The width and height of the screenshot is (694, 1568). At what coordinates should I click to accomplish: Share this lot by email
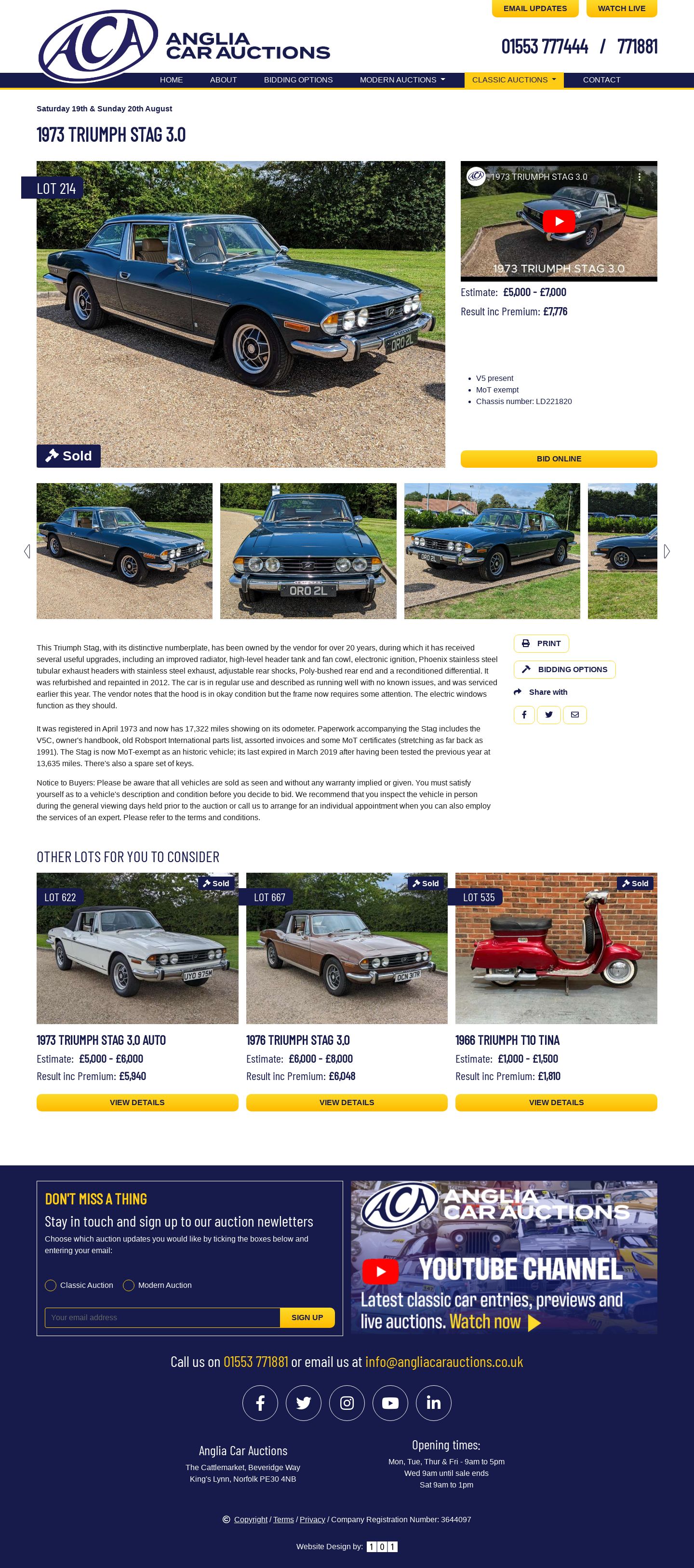coord(575,715)
